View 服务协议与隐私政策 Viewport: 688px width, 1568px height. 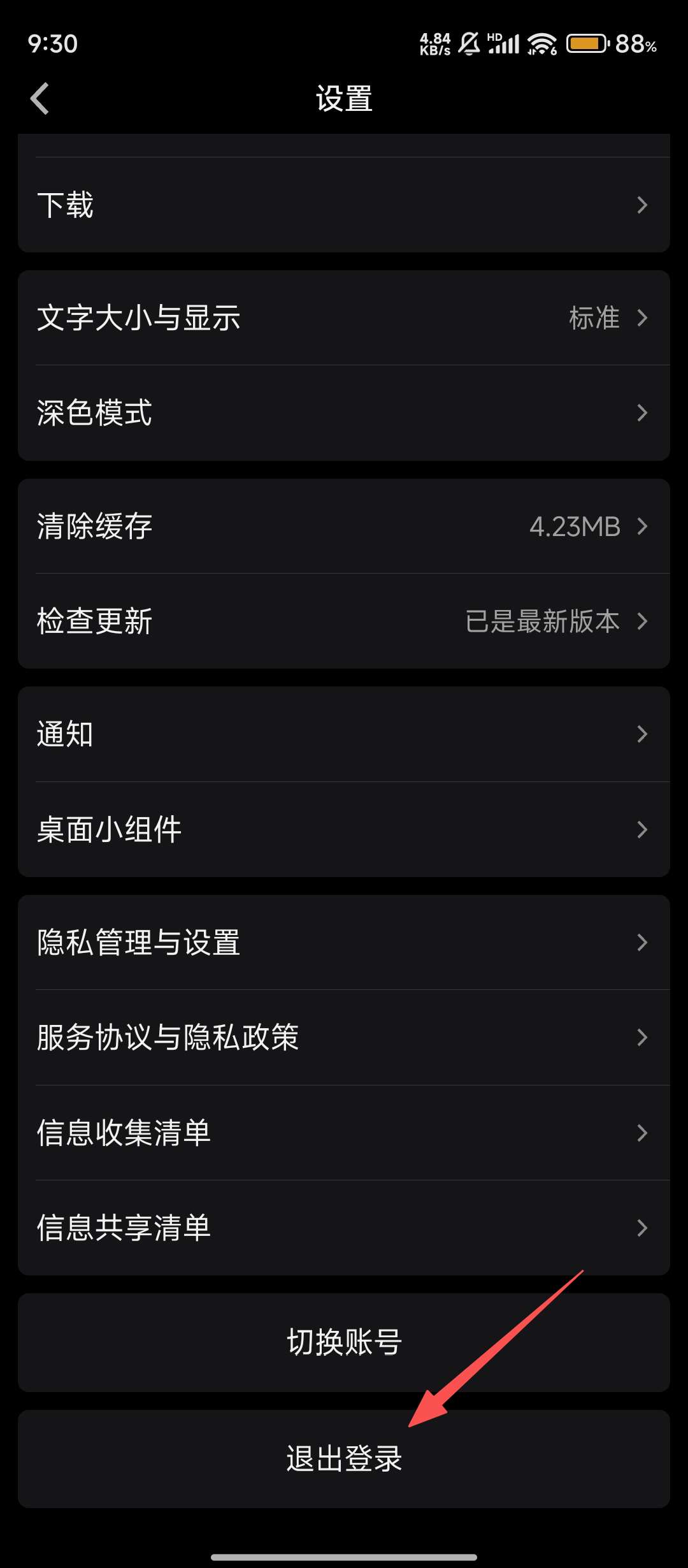pyautogui.click(x=344, y=1038)
